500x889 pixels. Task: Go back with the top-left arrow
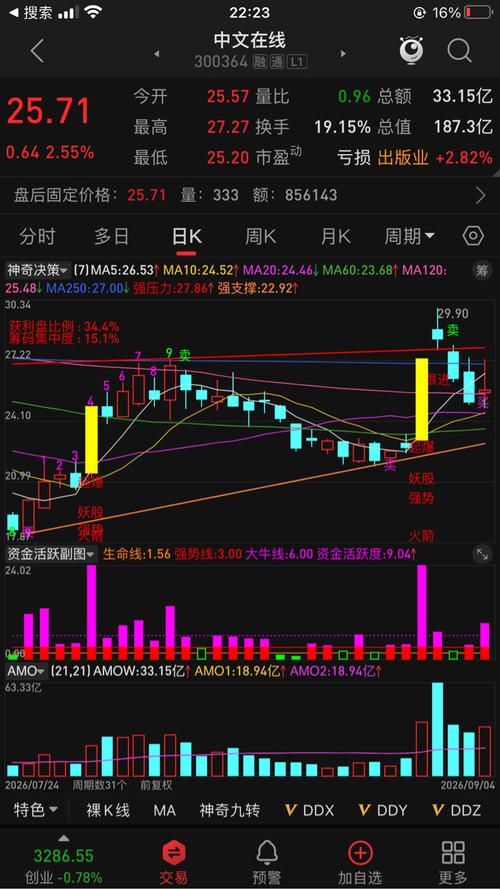pyautogui.click(x=37, y=52)
